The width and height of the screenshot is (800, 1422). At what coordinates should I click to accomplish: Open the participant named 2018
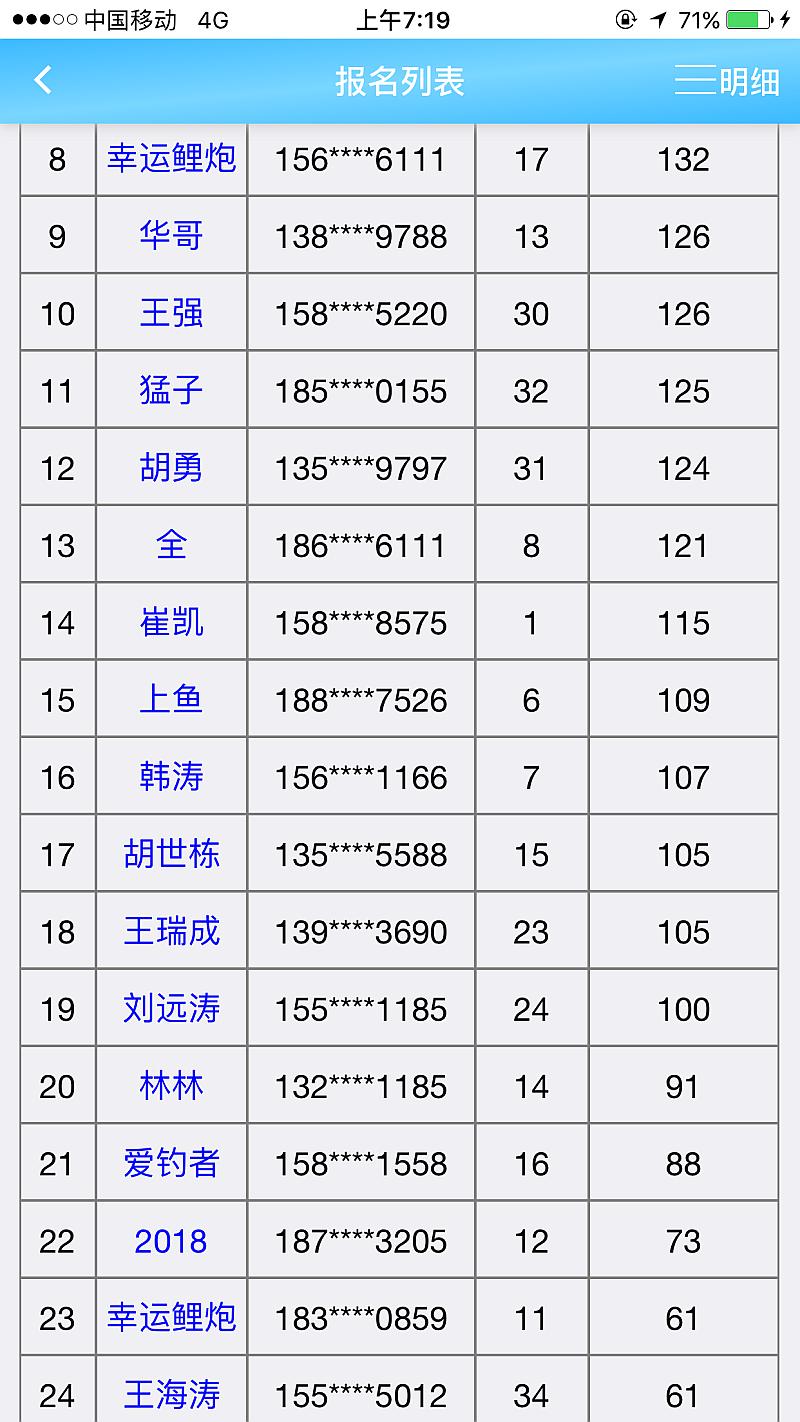coord(171,1241)
